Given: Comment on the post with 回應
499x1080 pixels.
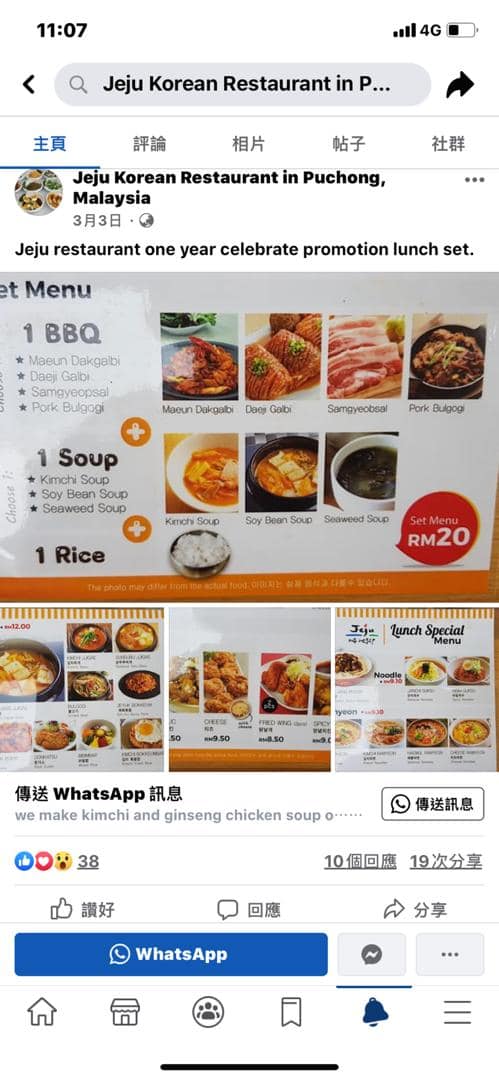Looking at the screenshot, I should (x=249, y=910).
